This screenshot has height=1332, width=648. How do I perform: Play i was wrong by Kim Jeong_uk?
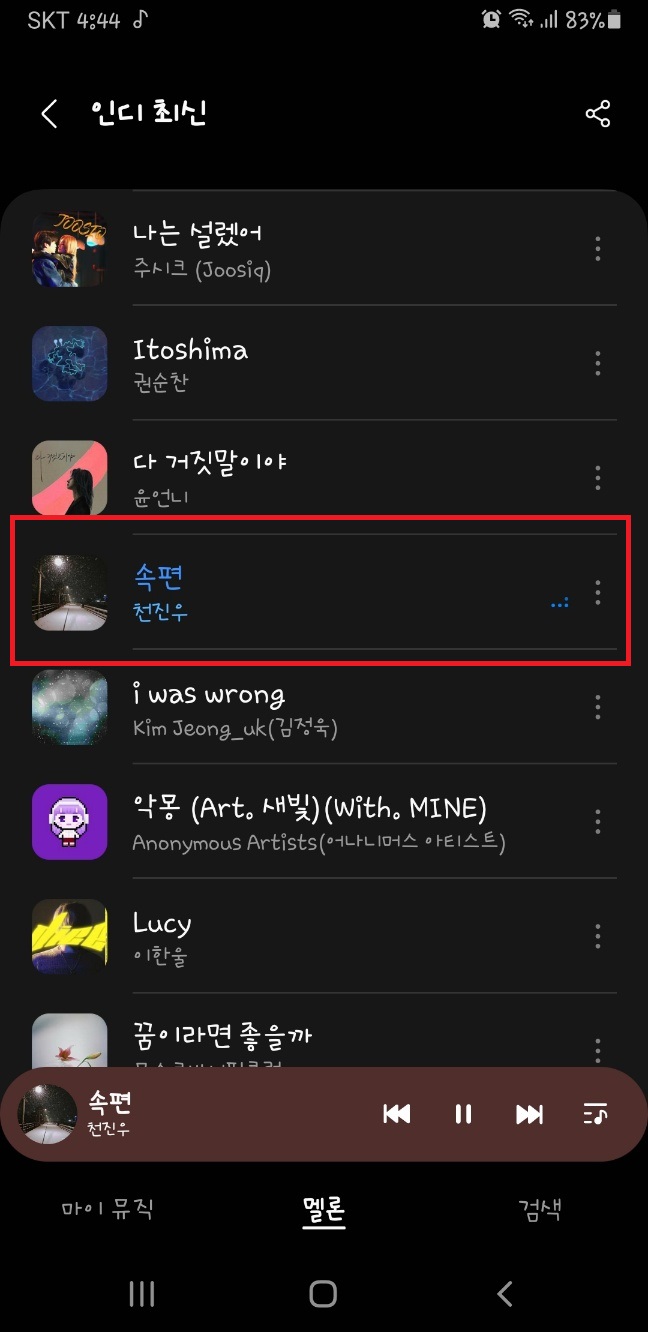pyautogui.click(x=300, y=708)
